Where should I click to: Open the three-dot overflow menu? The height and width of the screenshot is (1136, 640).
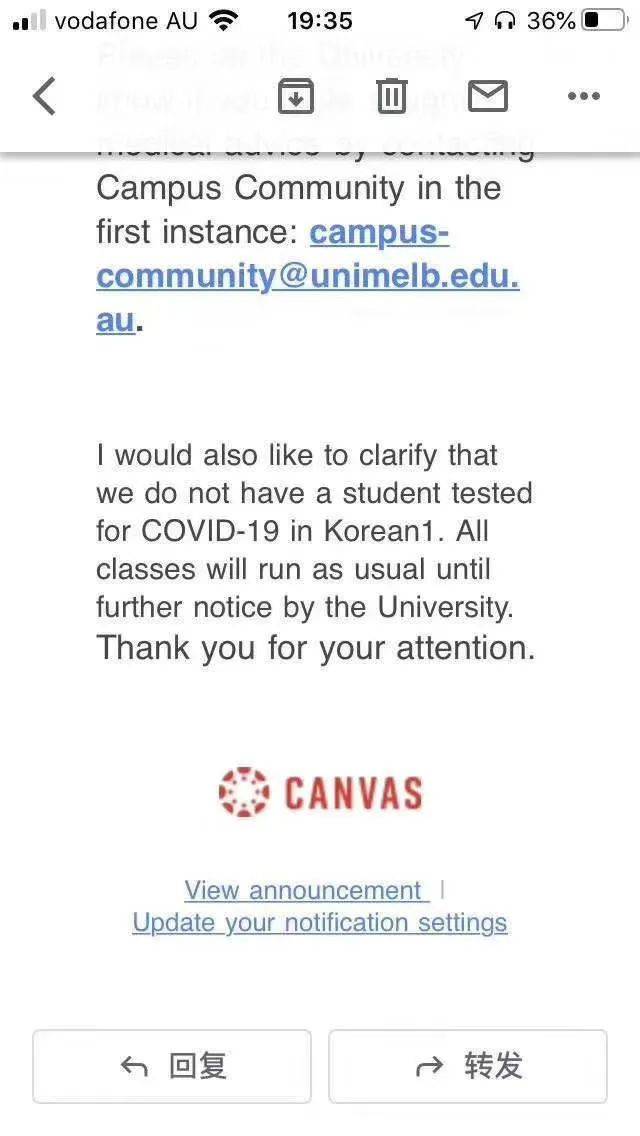click(x=583, y=96)
